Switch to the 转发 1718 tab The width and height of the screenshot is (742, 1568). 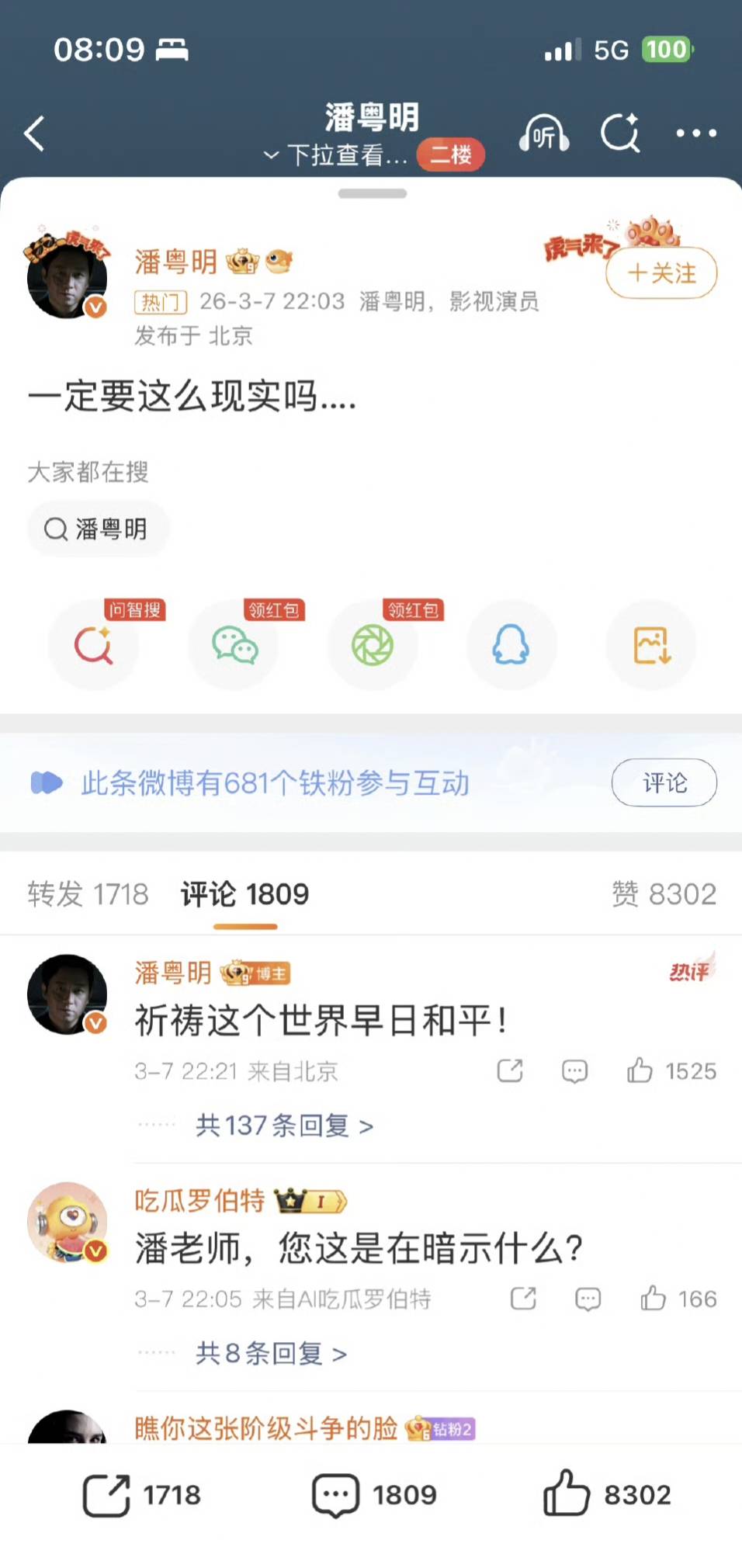88,894
